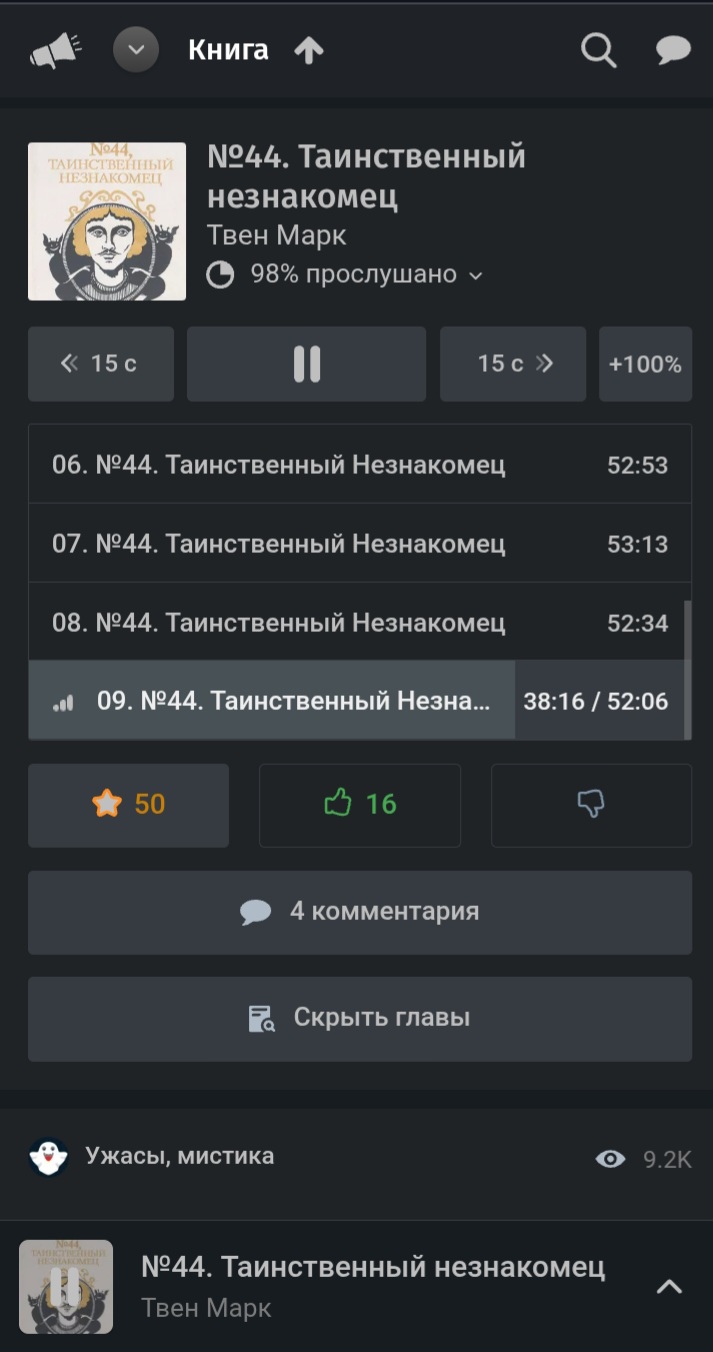Dislike the book with thumbs down
Screen dimensions: 713x1352
[x=591, y=804]
